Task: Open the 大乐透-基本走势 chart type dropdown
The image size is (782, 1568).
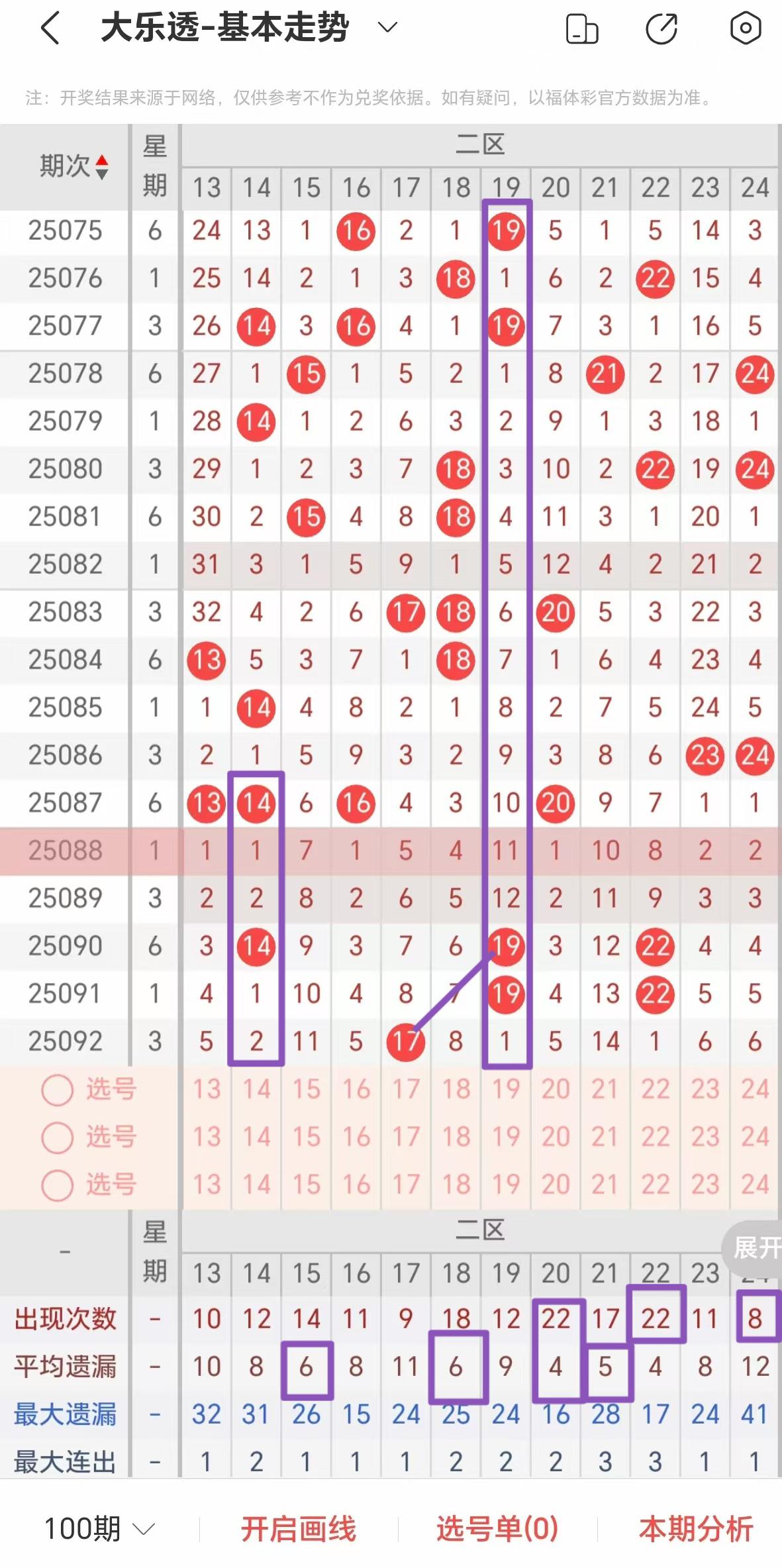Action: [387, 28]
